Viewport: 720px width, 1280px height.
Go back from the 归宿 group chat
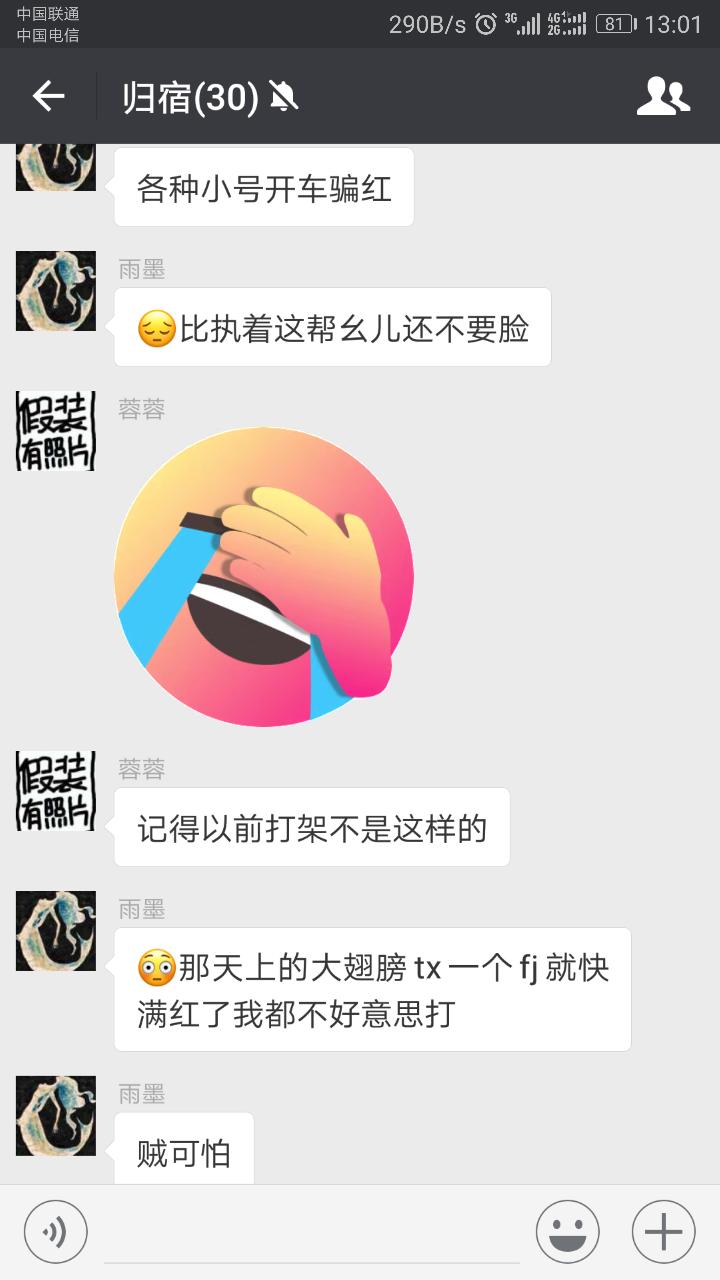click(x=48, y=96)
